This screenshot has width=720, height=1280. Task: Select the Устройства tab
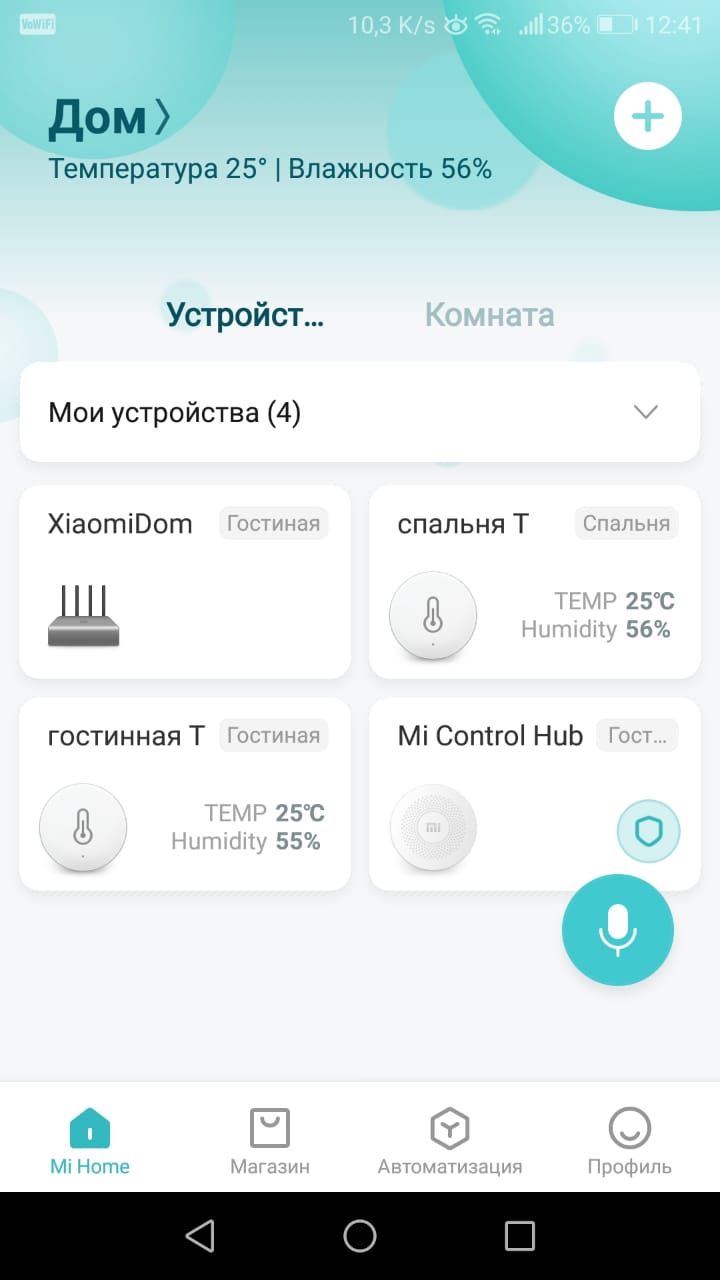pos(245,315)
